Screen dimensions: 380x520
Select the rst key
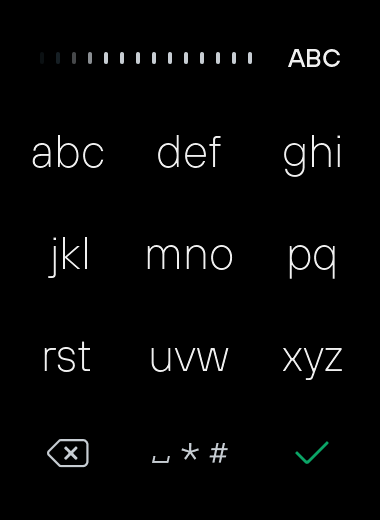coord(67,357)
